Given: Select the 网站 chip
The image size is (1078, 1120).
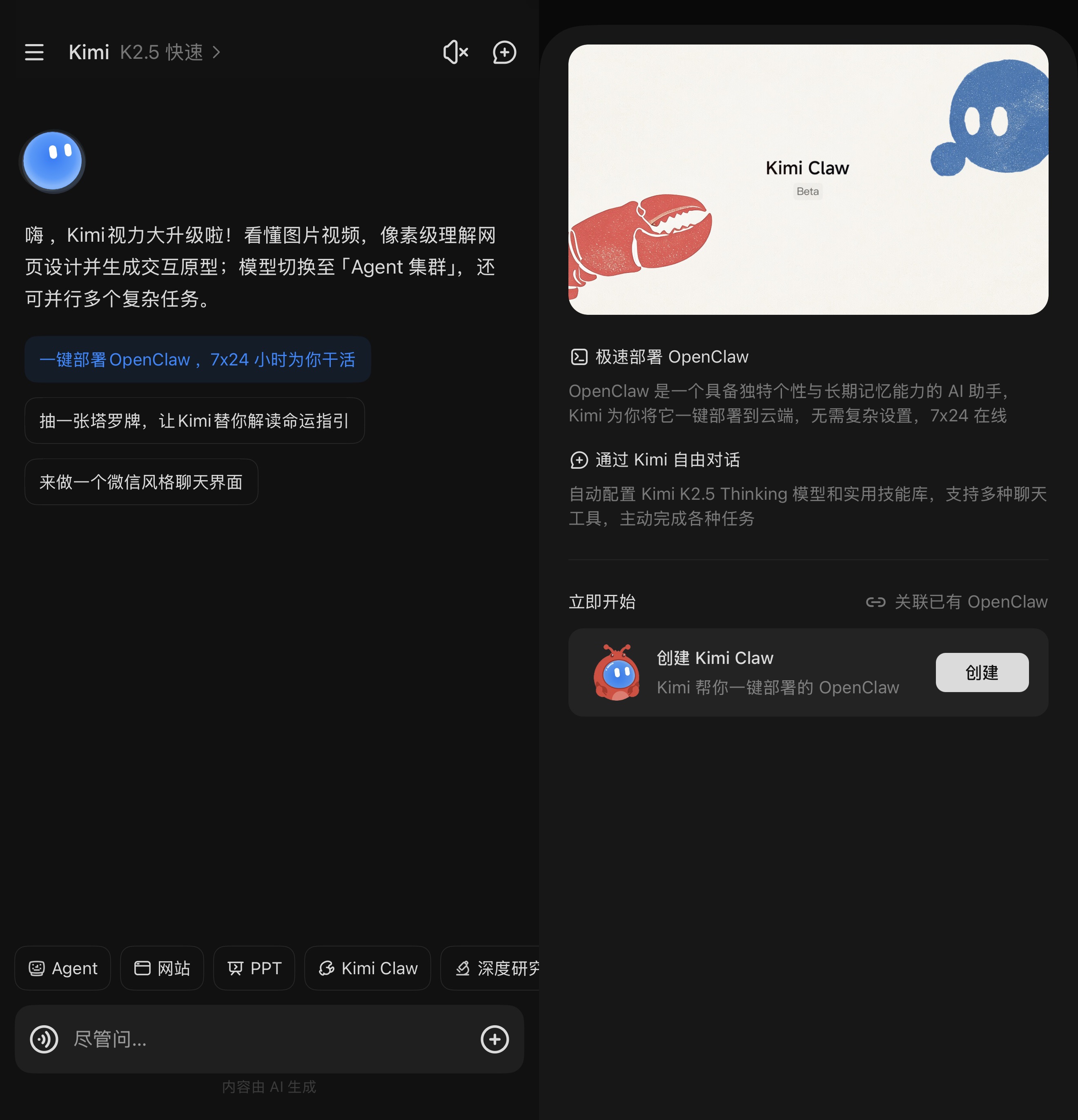Looking at the screenshot, I should pyautogui.click(x=162, y=968).
